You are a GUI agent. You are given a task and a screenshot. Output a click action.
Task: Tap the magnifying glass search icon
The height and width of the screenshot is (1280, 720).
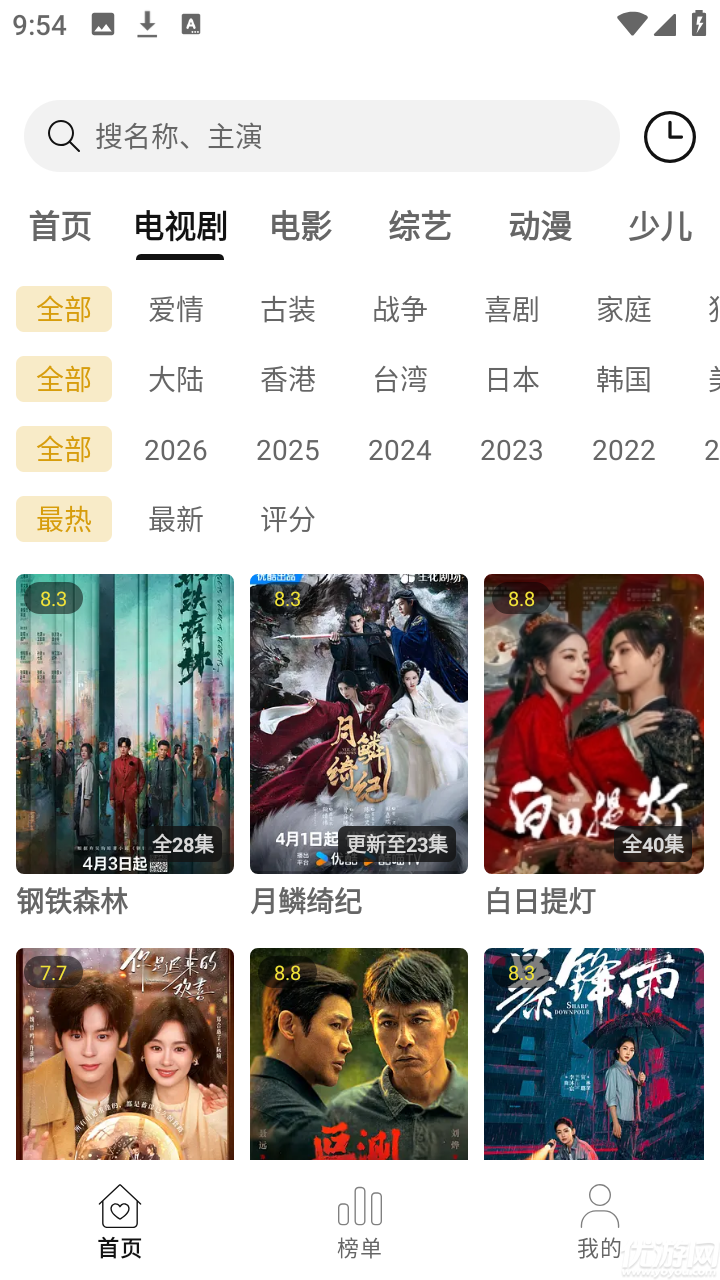[x=63, y=136]
